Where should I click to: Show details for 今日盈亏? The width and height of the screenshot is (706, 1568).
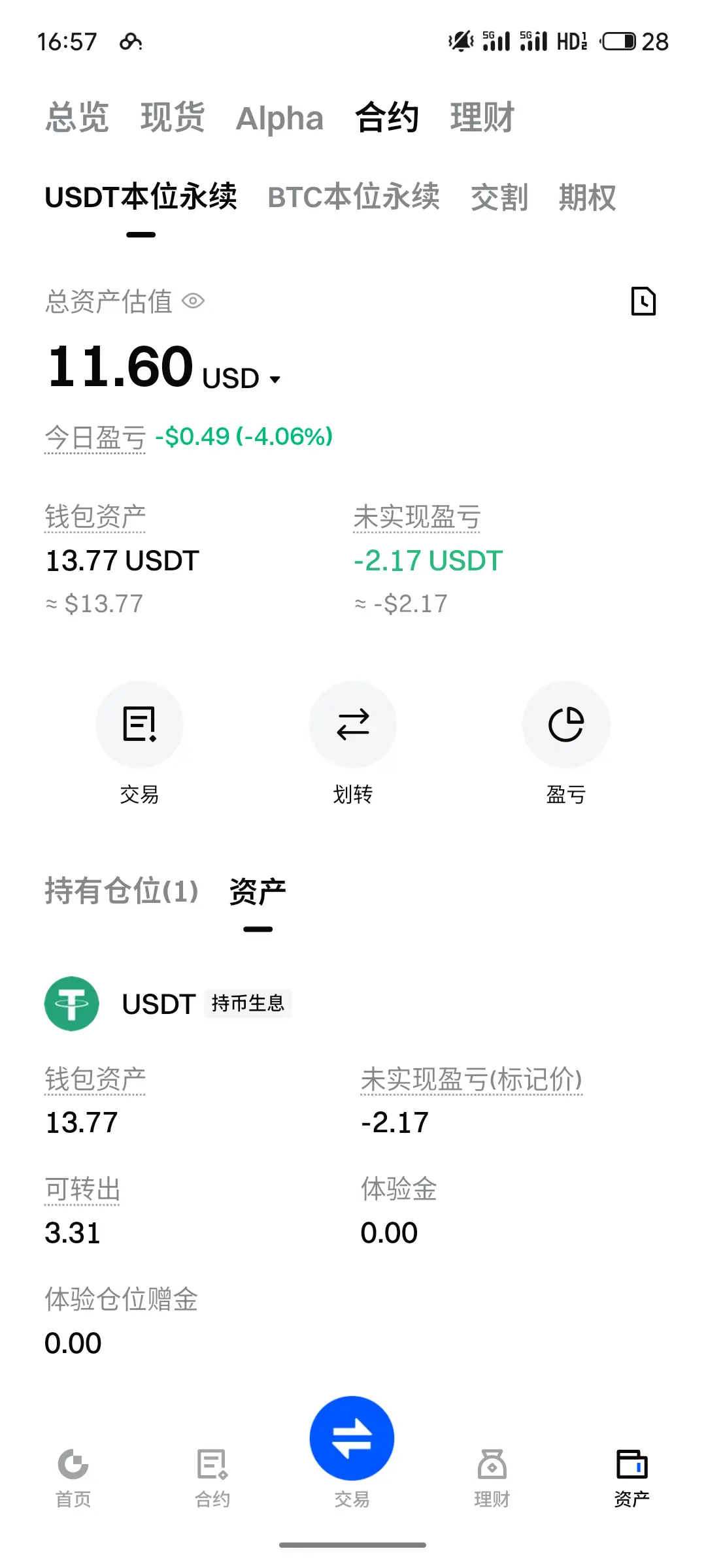point(95,437)
